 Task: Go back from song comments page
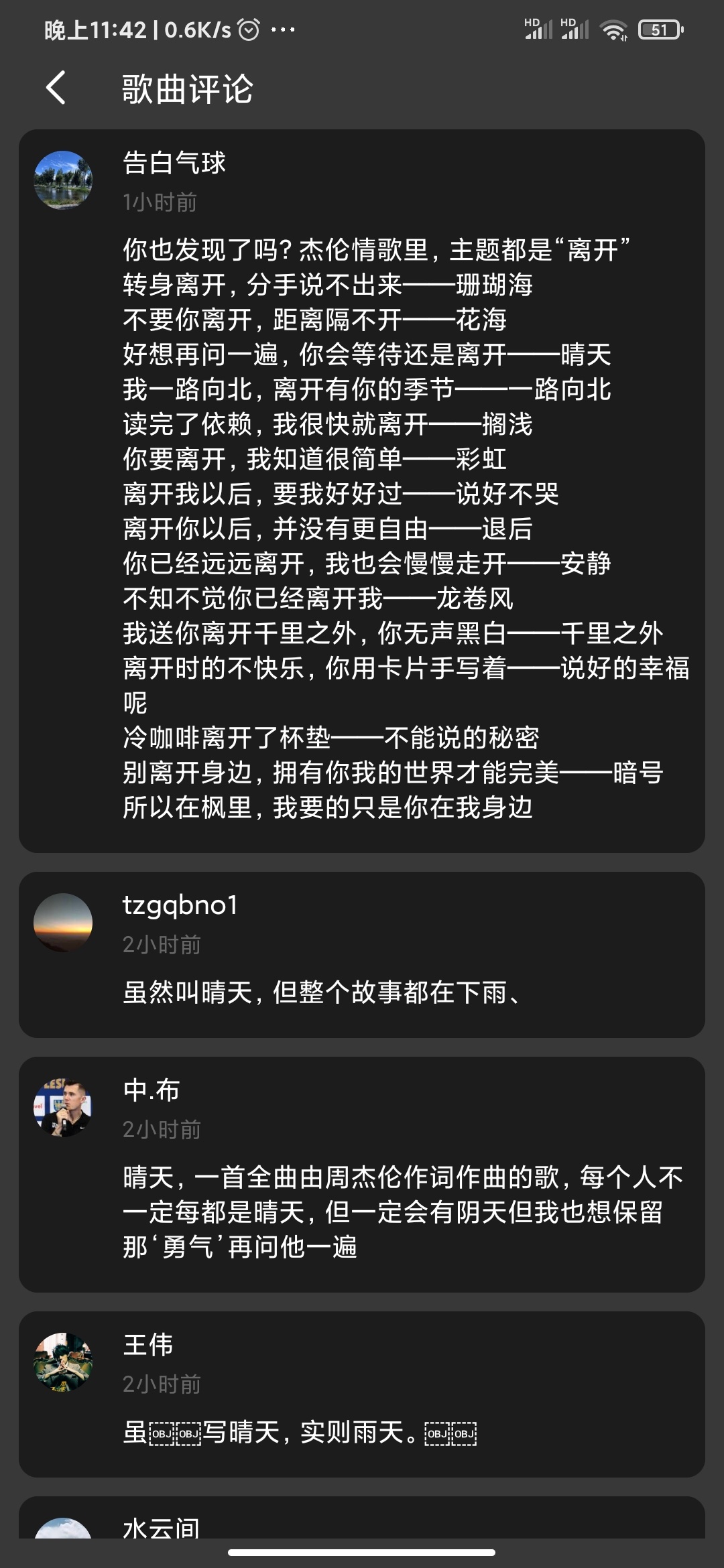pos(56,88)
